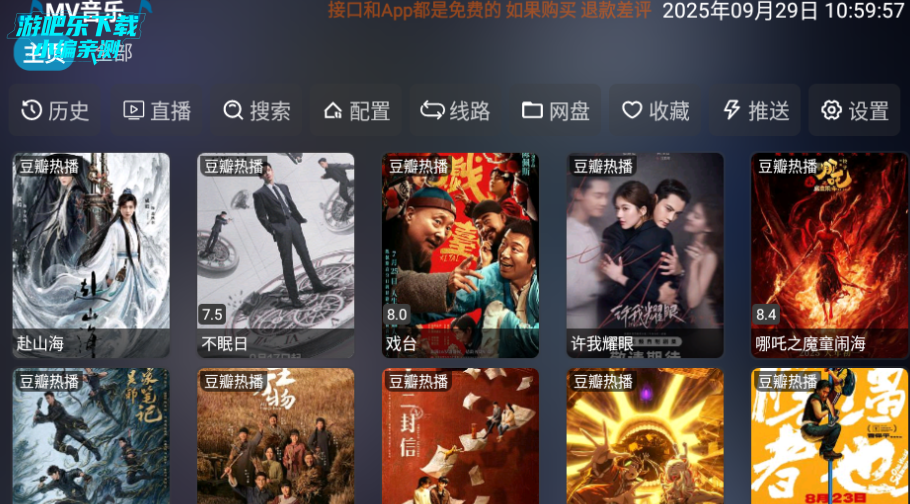Open 设置 settings
Screen dimensions: 910x504
click(x=854, y=111)
